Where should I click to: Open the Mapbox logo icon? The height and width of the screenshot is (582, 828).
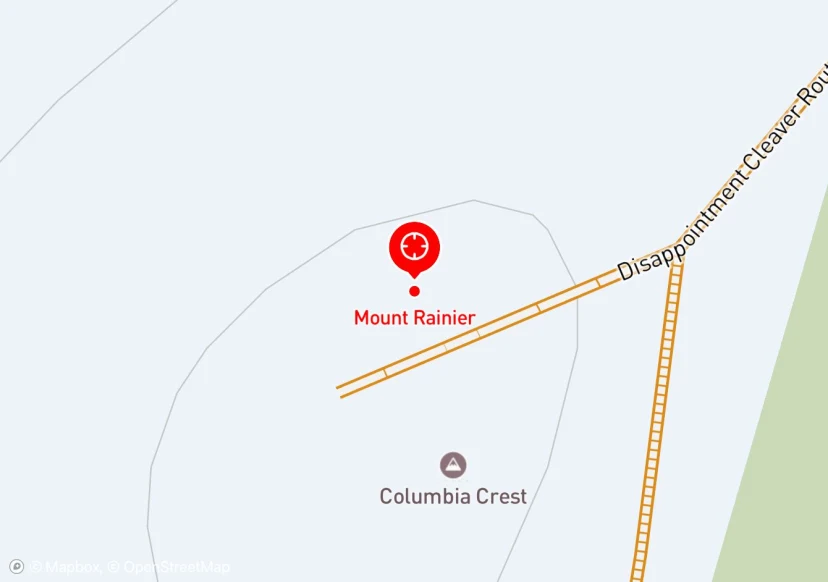click(x=16, y=567)
